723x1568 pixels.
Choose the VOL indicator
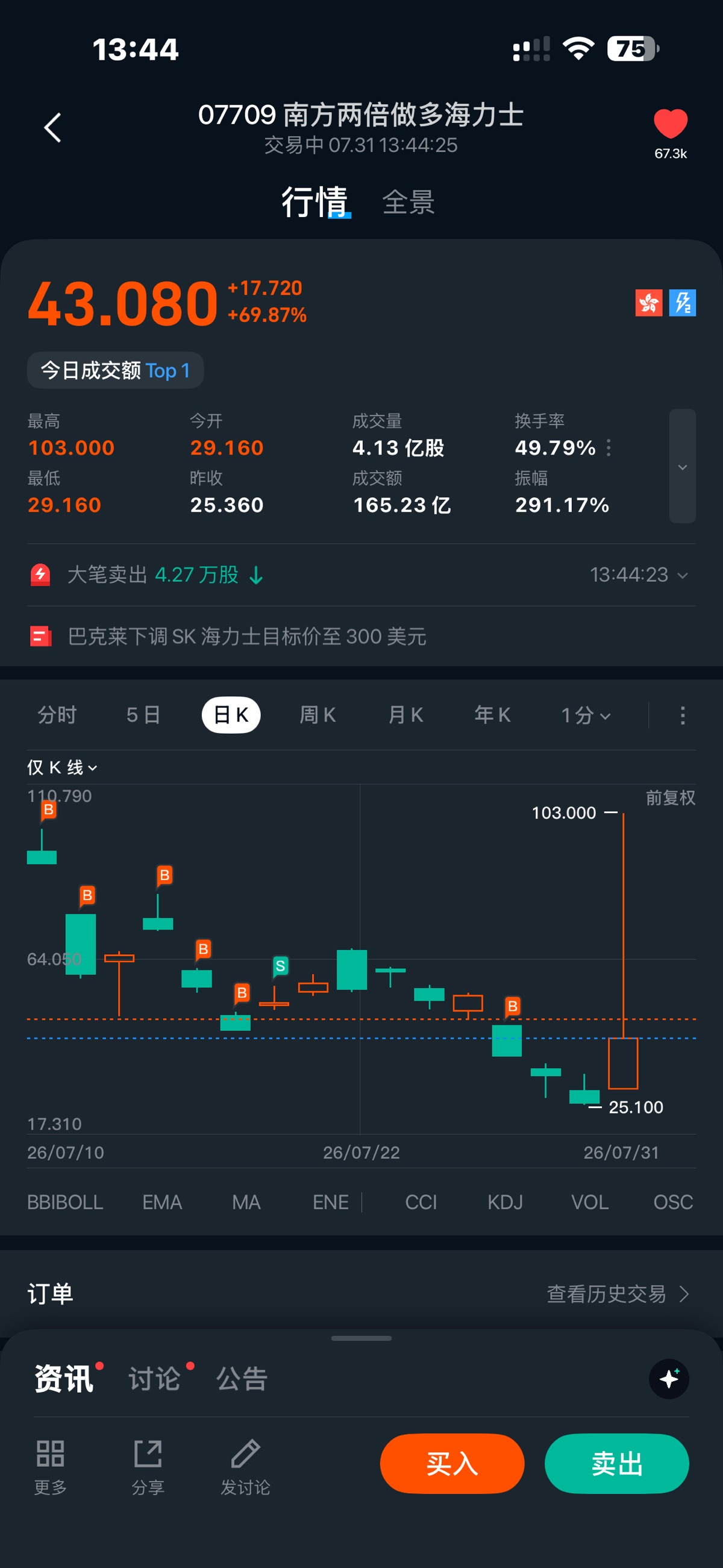[x=589, y=1202]
